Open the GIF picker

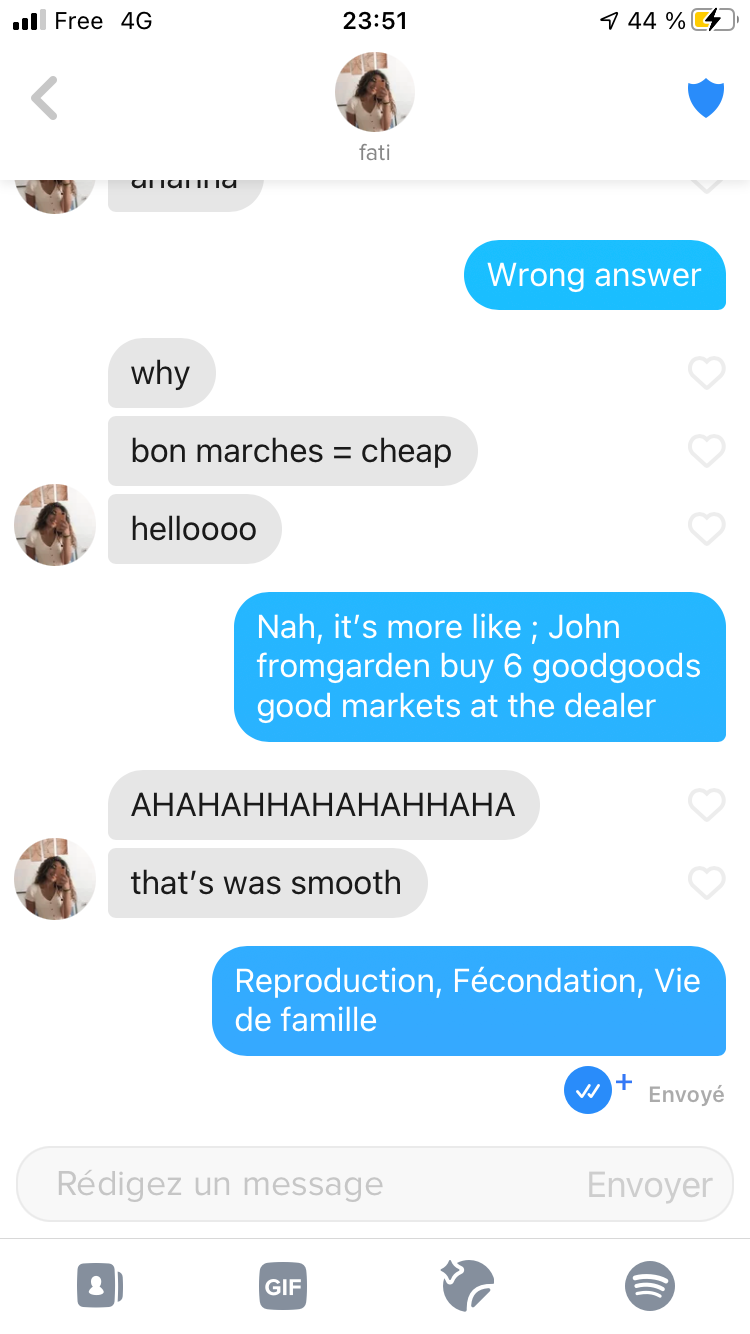pyautogui.click(x=283, y=1286)
